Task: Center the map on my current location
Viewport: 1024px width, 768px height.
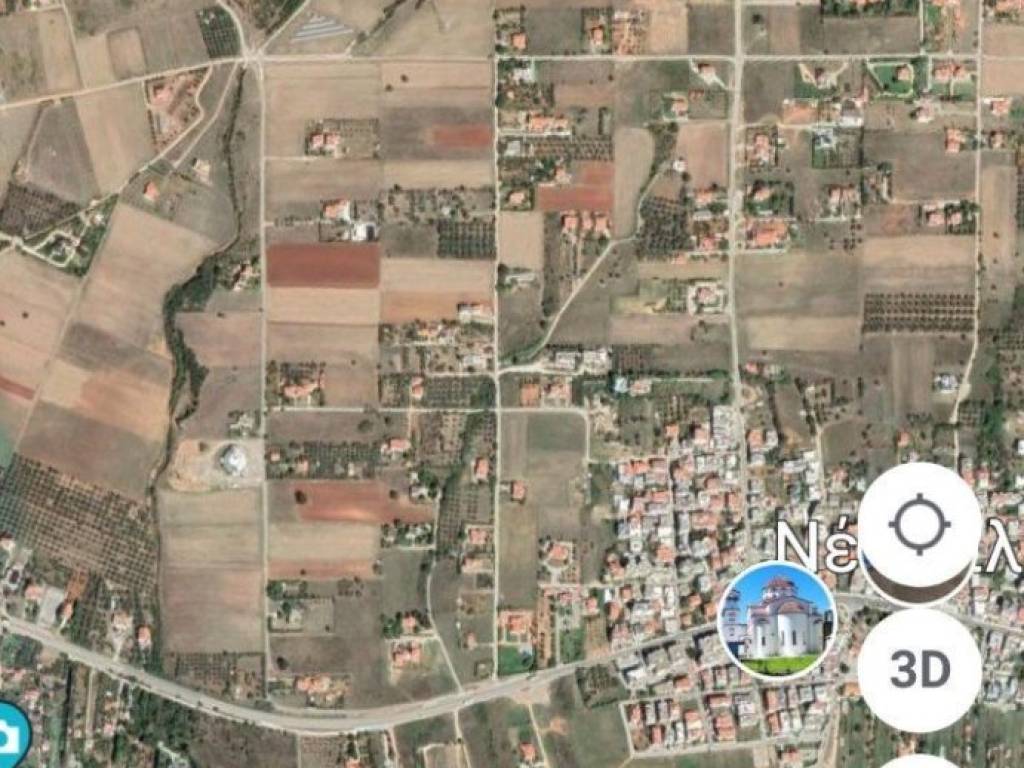Action: [x=919, y=525]
